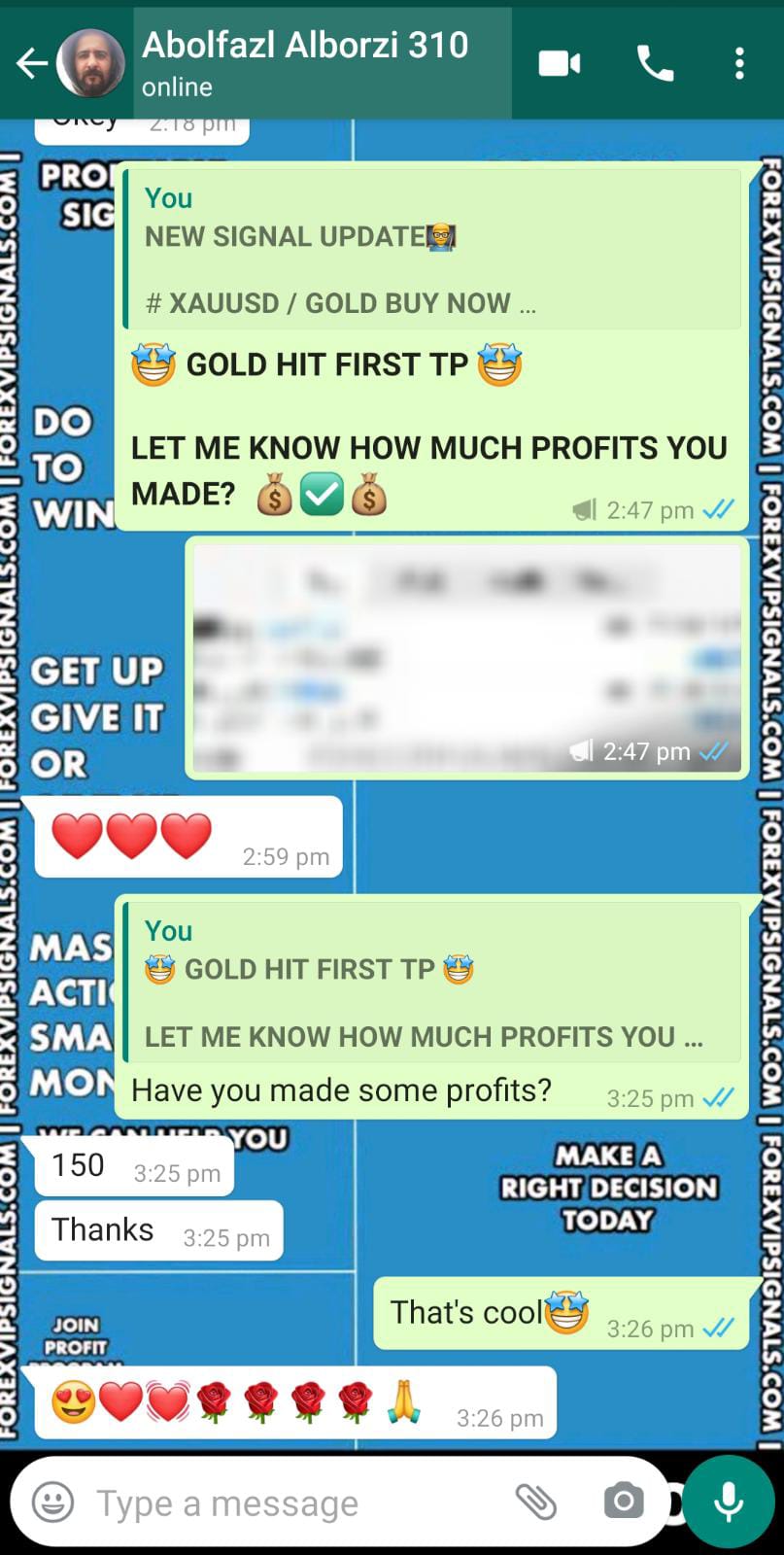This screenshot has height=1555, width=784.
Task: Tap the microphone to record voice message
Action: (729, 1503)
